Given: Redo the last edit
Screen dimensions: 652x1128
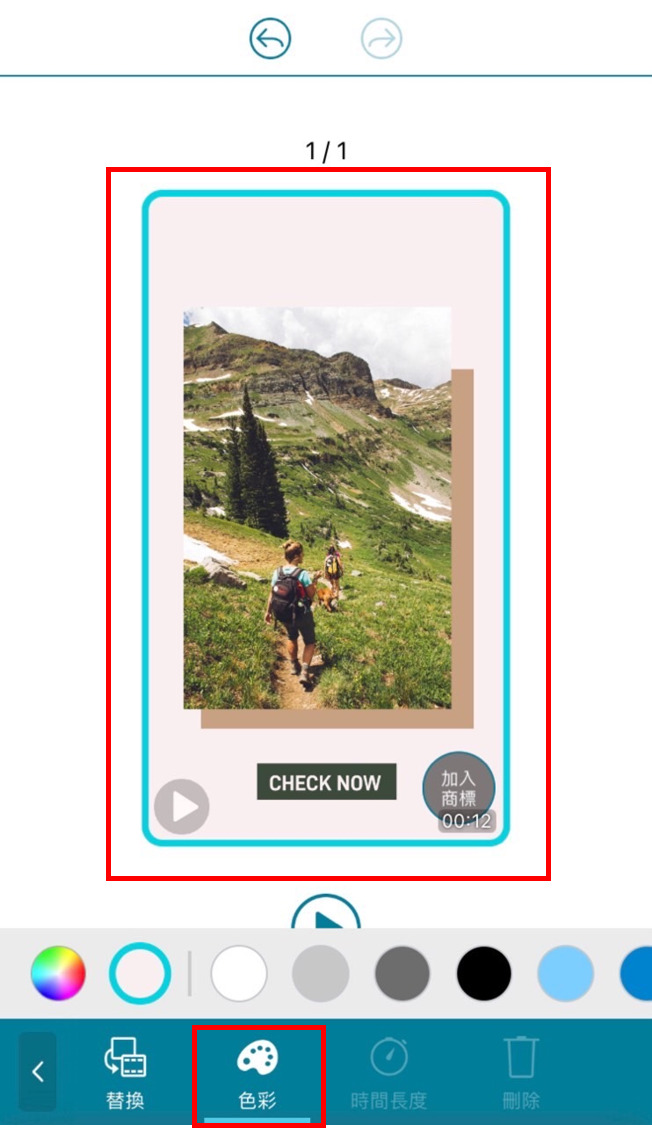Looking at the screenshot, I should [381, 39].
